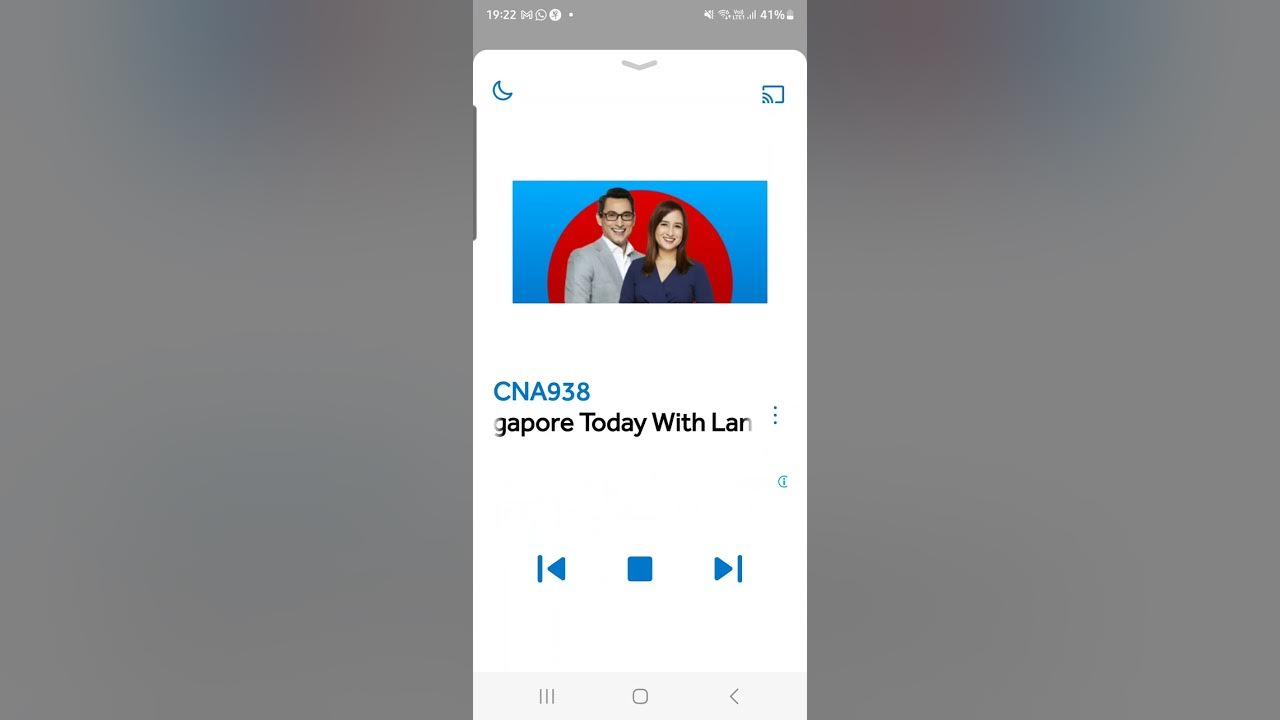Open recent apps from navigation bar
1280x720 pixels.
click(x=546, y=696)
